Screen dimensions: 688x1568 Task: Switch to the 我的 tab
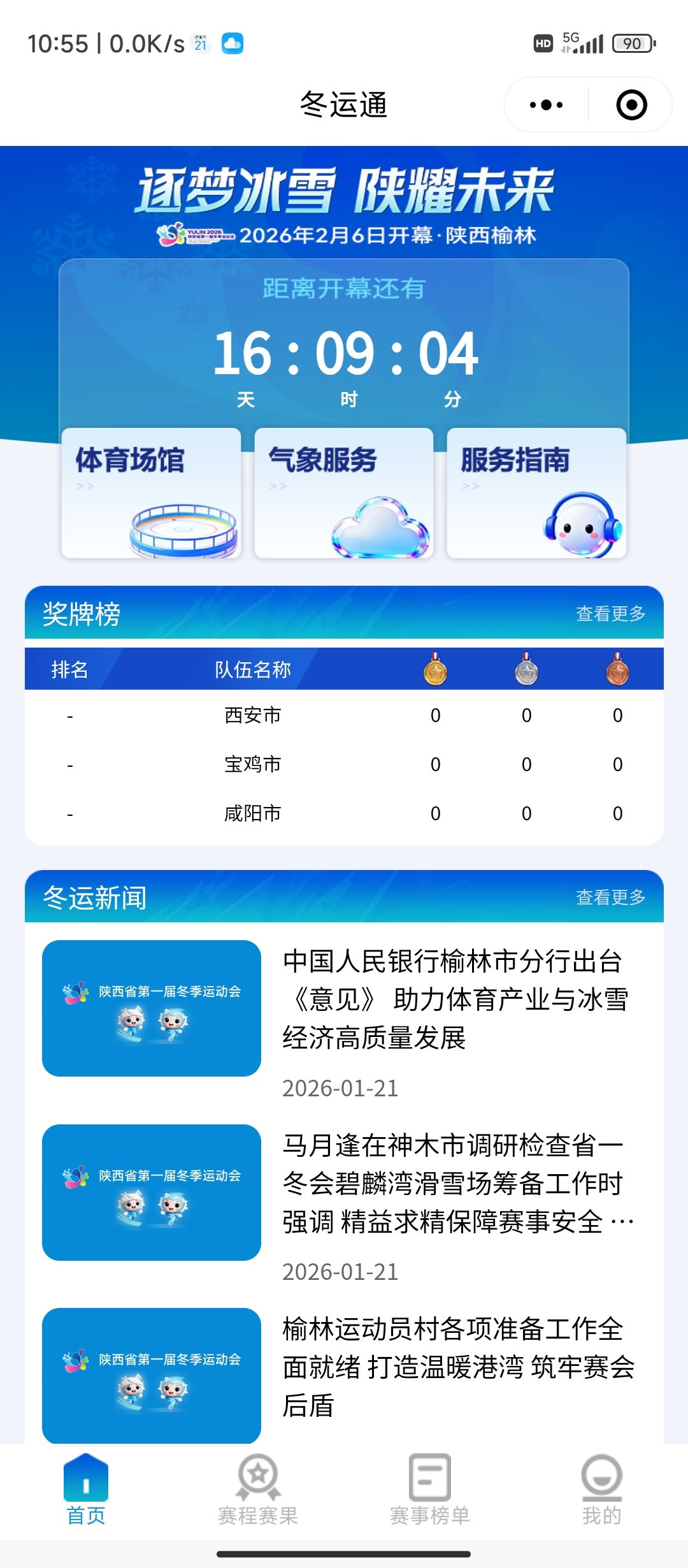[601, 1489]
